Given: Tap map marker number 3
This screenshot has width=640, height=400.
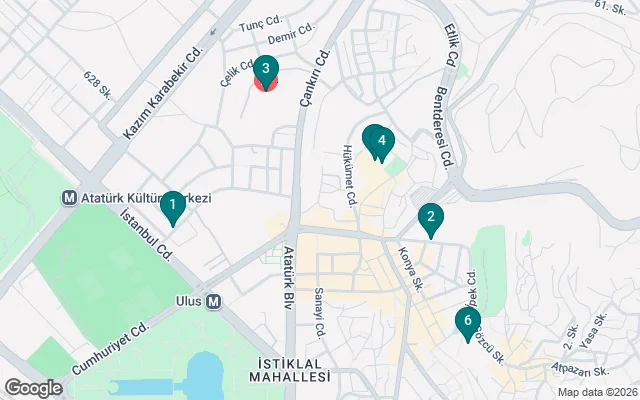Looking at the screenshot, I should coord(265,70).
